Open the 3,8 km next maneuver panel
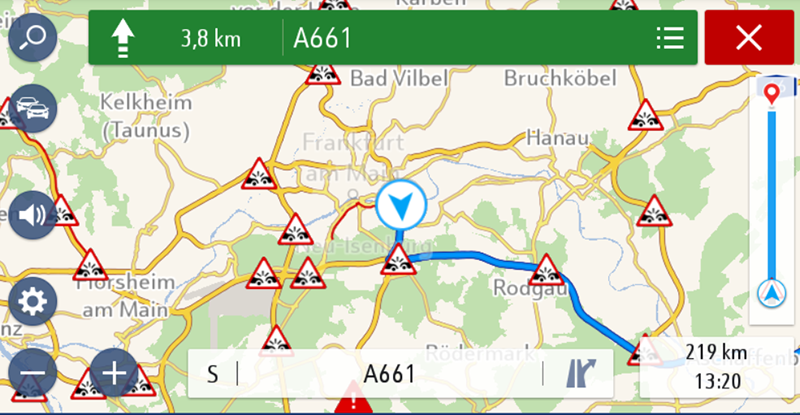Viewport: 800px width, 415px height. click(185, 39)
